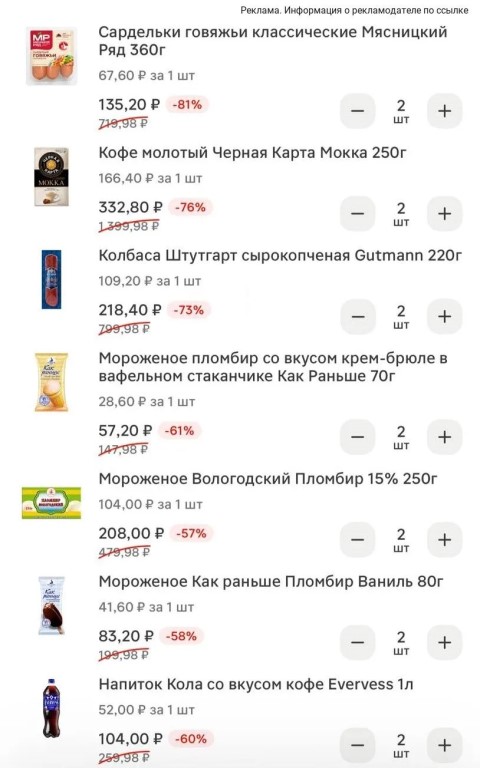This screenshot has height=768, width=480.
Task: Increase quantity of Сардельки говяжьи Мясницкий Ряд
Action: [444, 111]
